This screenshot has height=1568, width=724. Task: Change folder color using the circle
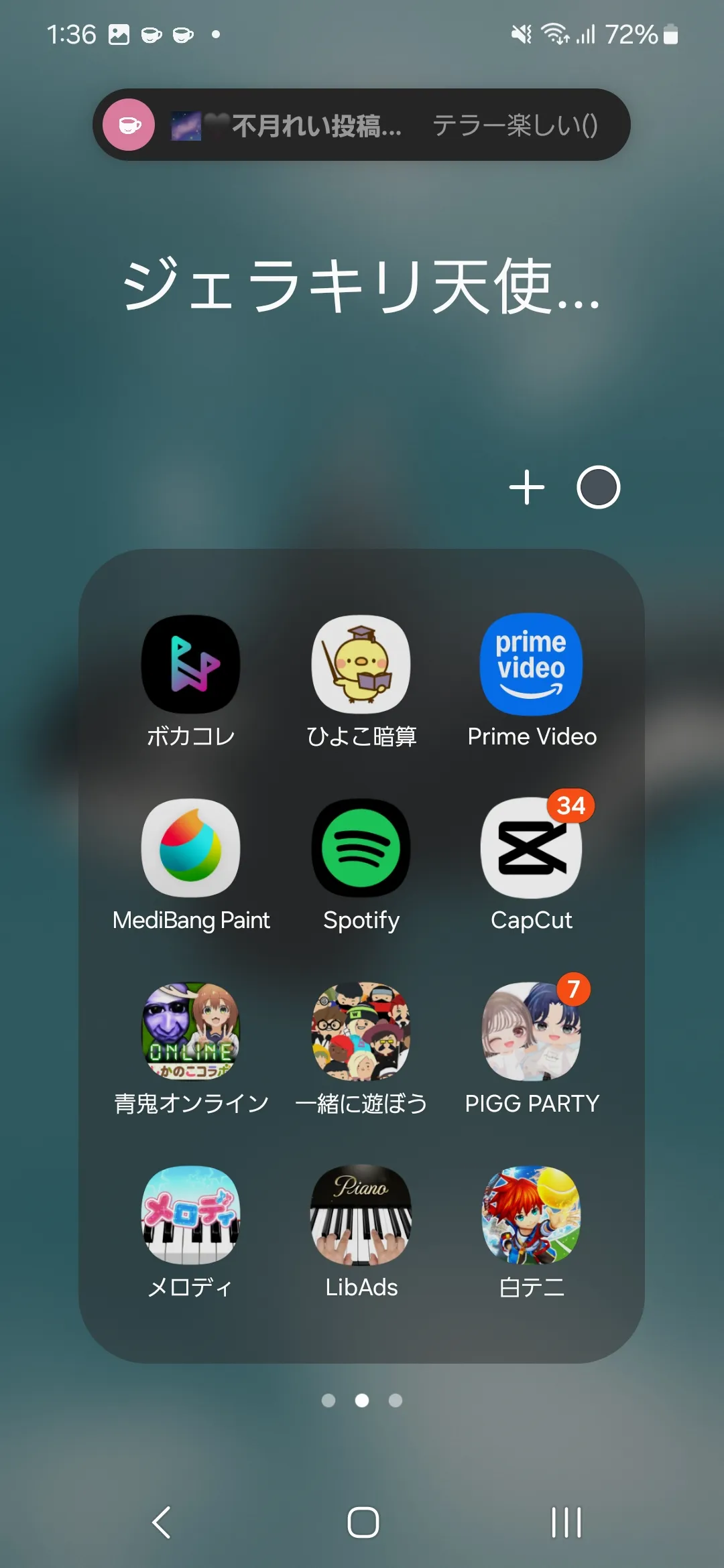click(x=599, y=487)
